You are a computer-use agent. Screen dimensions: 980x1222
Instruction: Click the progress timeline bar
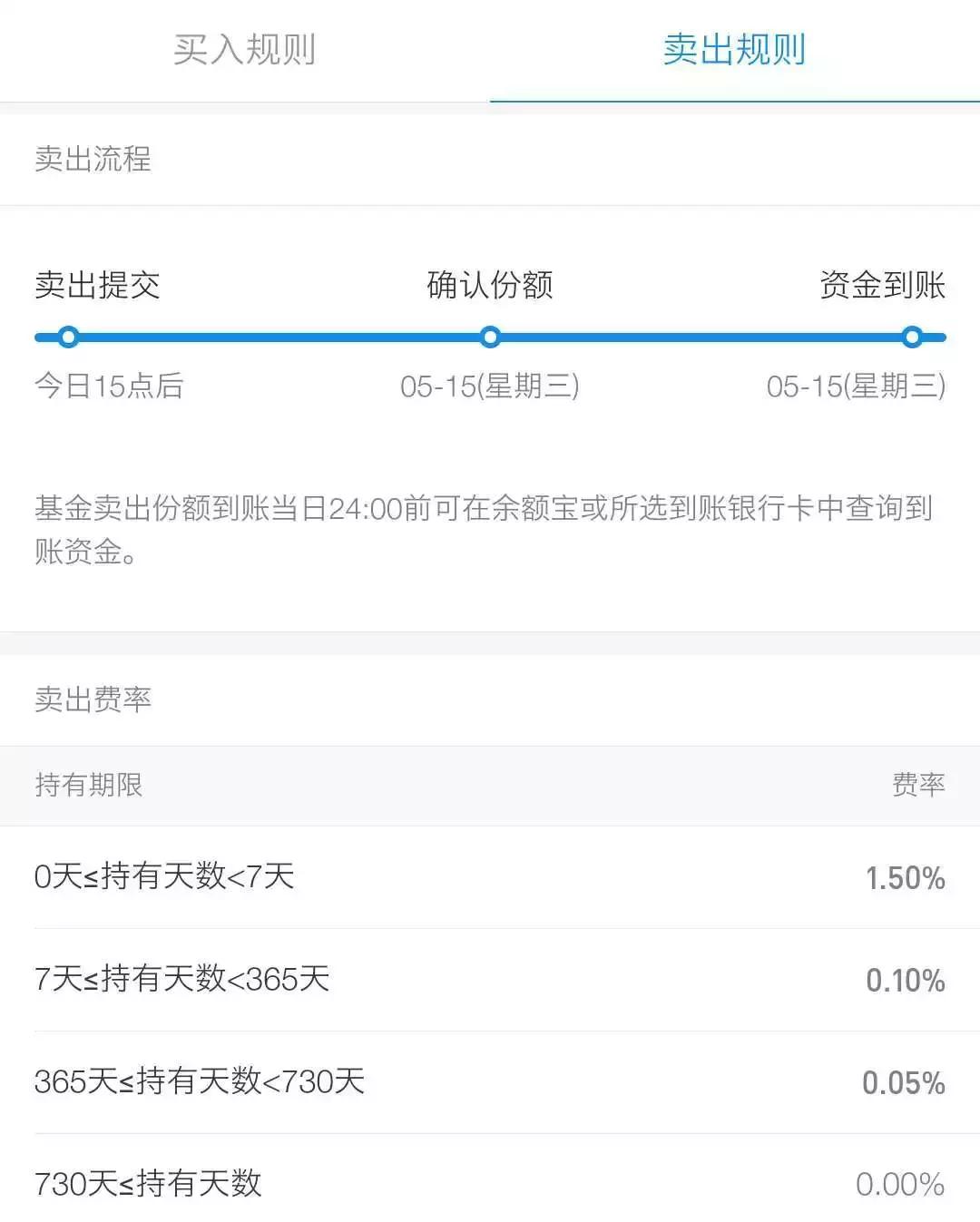[x=490, y=337]
